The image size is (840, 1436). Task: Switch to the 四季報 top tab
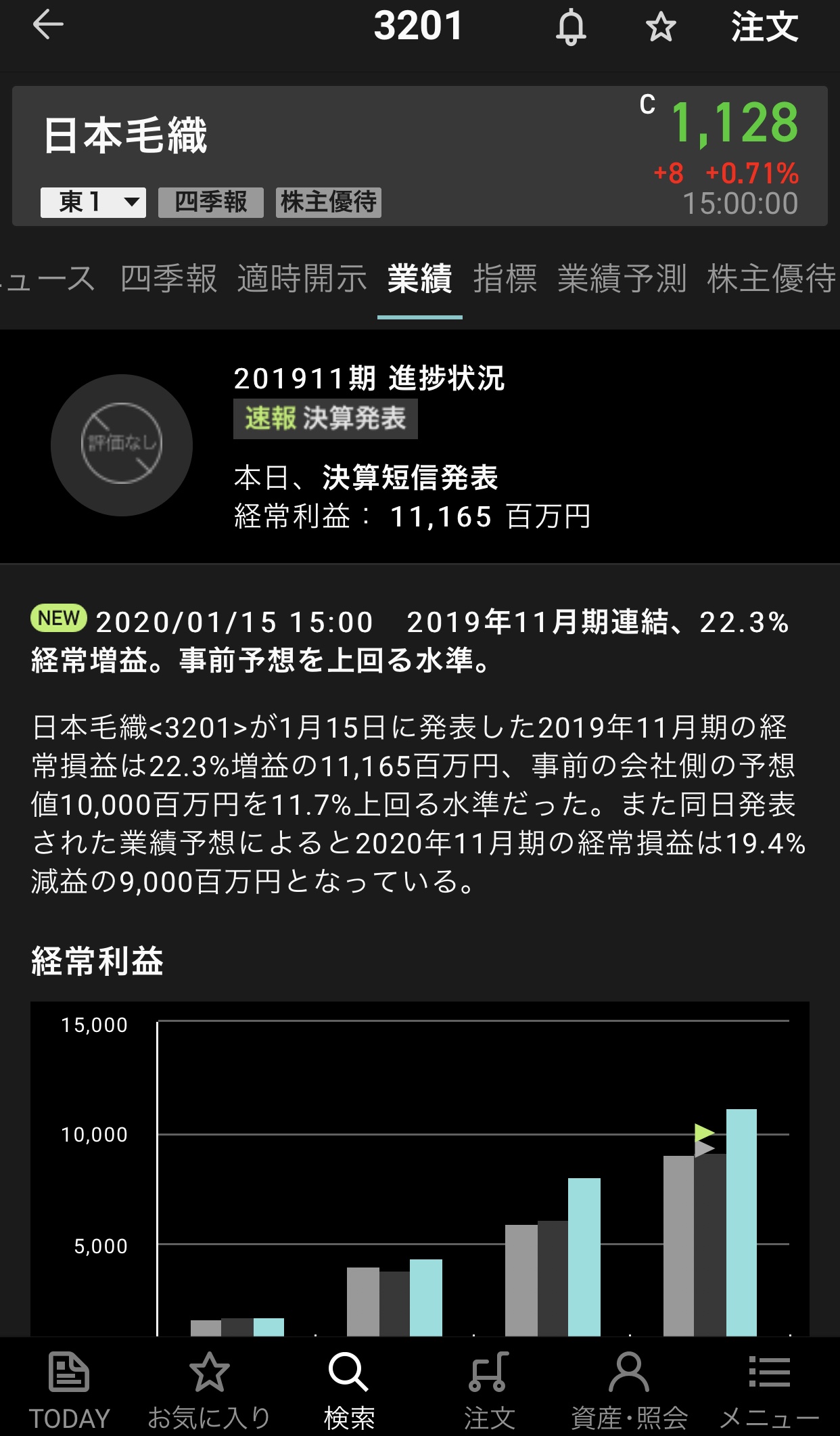(x=169, y=279)
